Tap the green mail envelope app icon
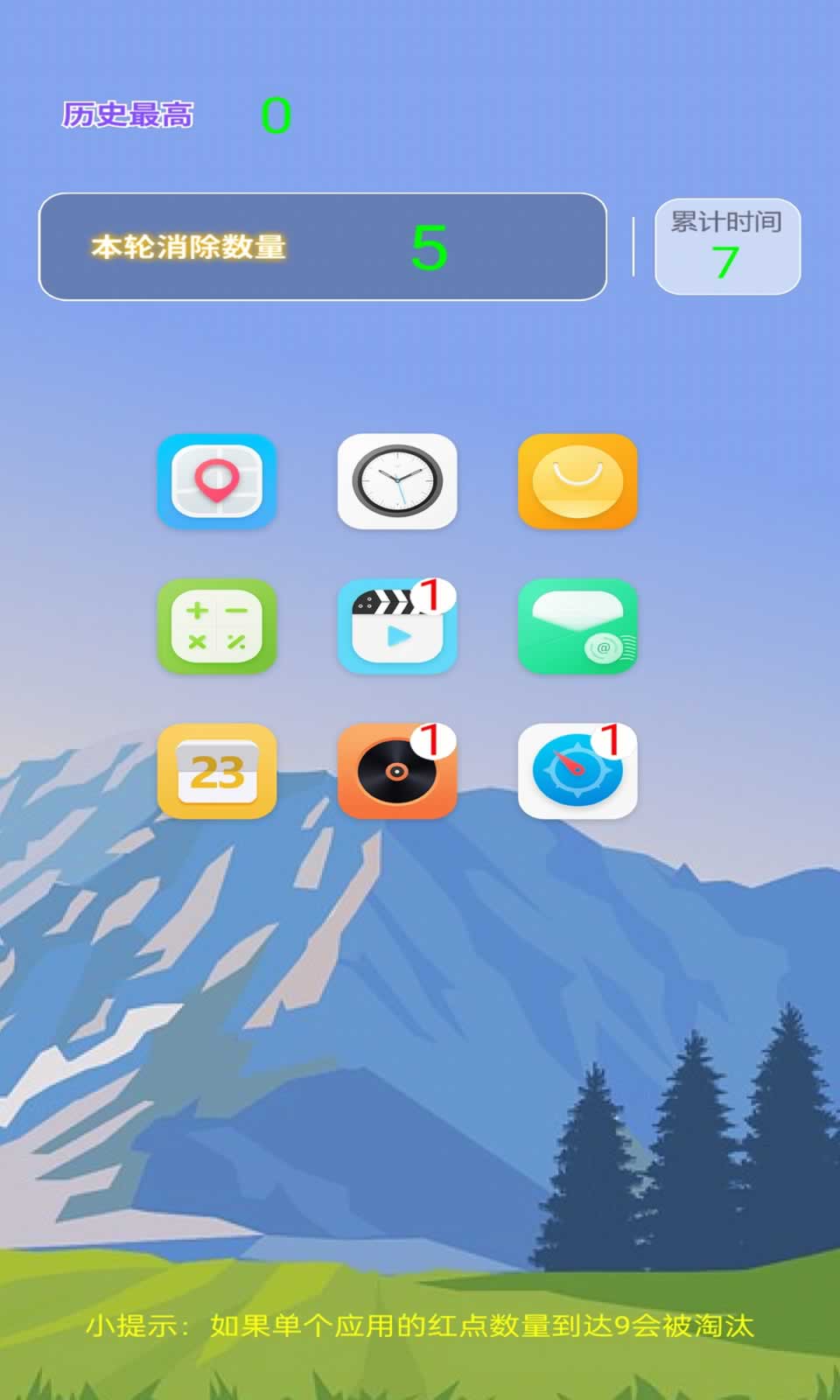 (x=577, y=626)
